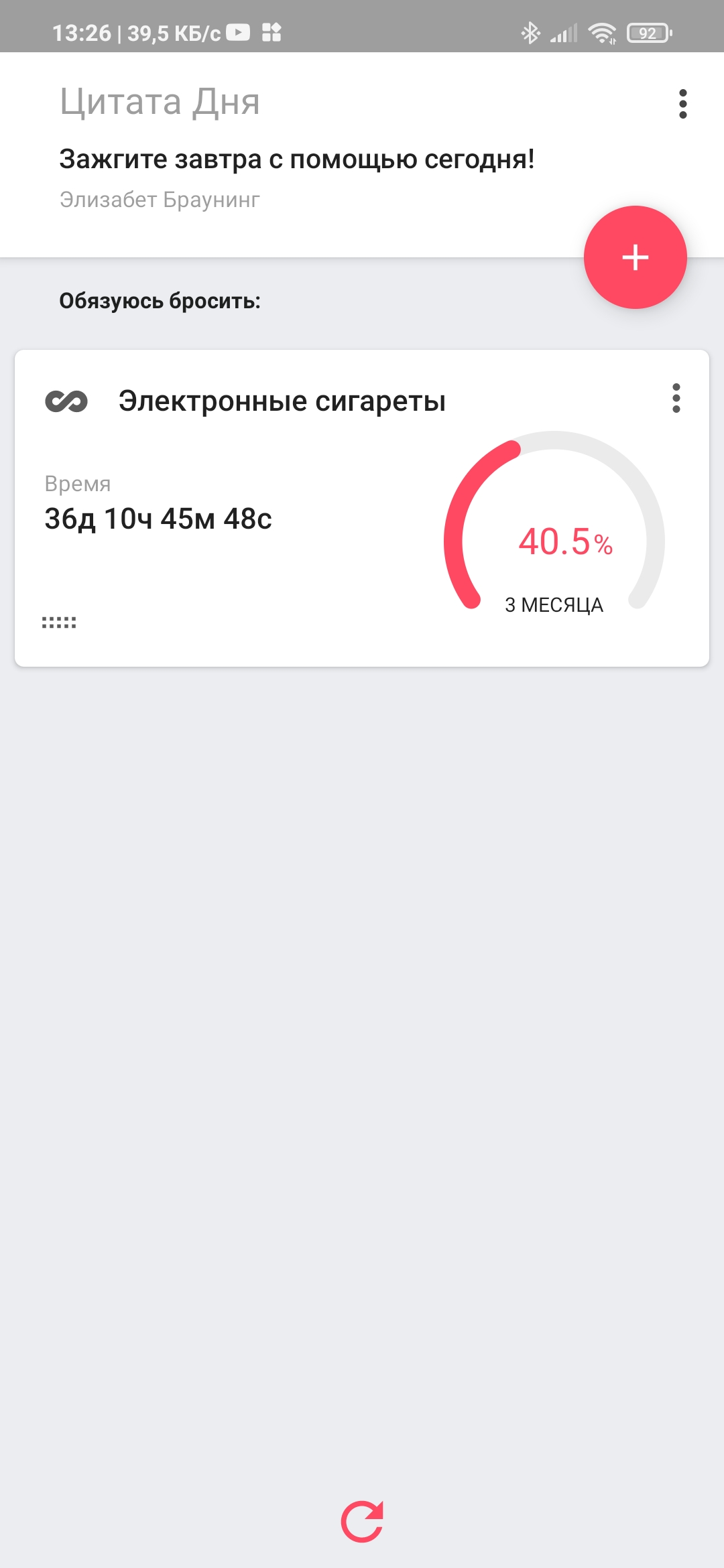724x1568 pixels.
Task: Tap the refresh arrow at the bottom
Action: pos(362,1521)
